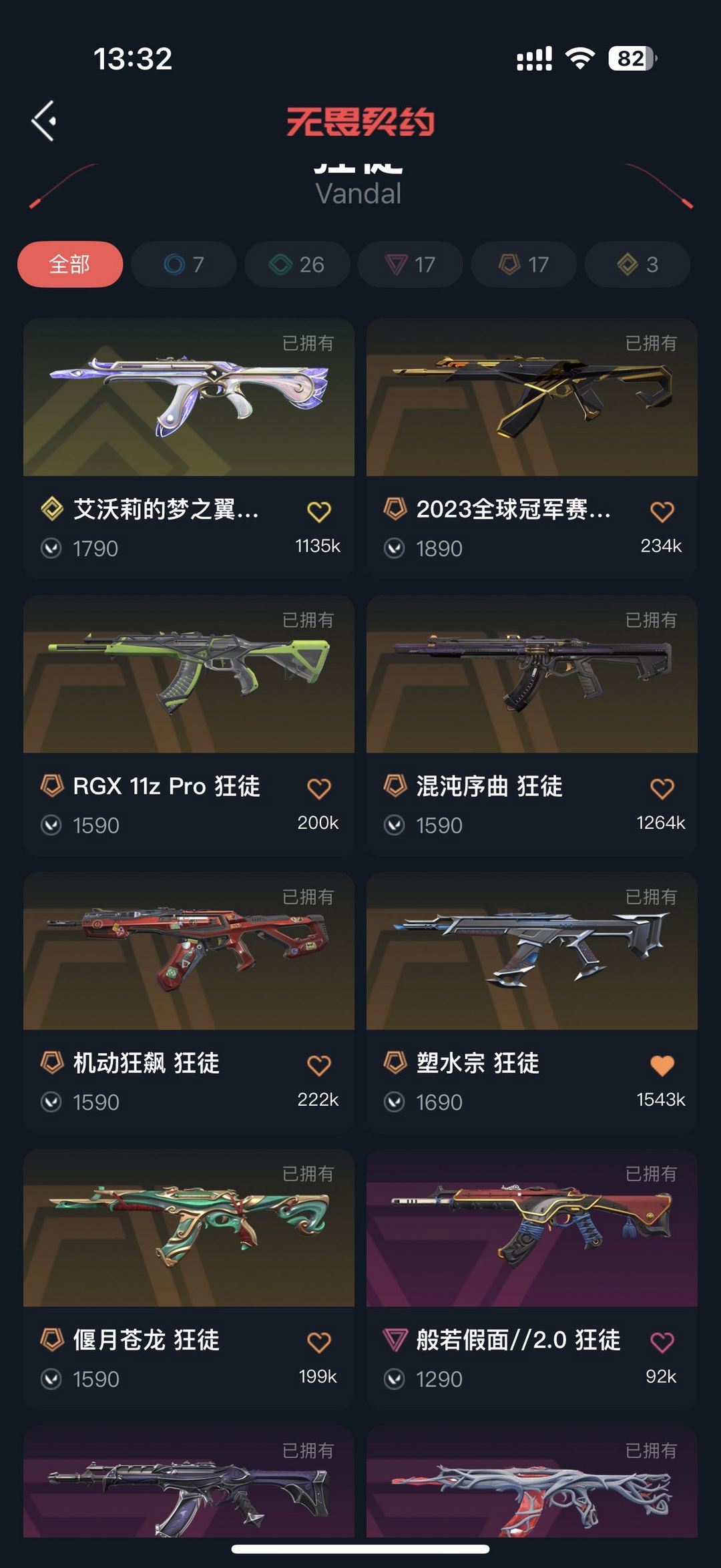
Task: Open the 混沌序曲 狂徒 skin card
Action: [x=532, y=725]
